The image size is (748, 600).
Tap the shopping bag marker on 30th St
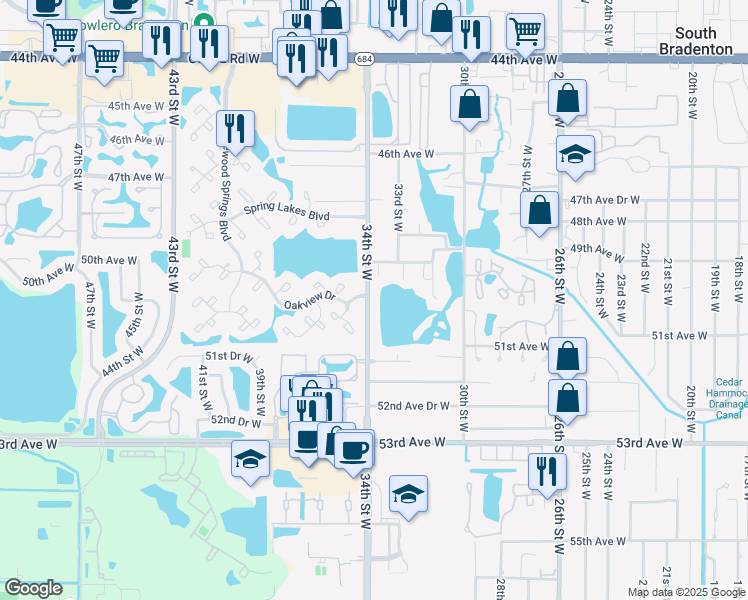click(469, 104)
